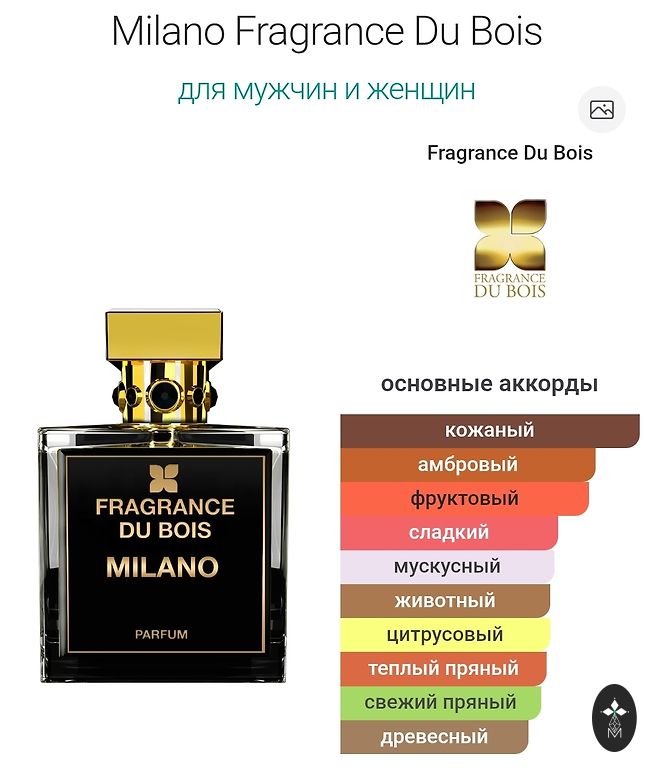Open the photo gallery icon
Screen dimensions: 653x768
pyautogui.click(x=601, y=110)
